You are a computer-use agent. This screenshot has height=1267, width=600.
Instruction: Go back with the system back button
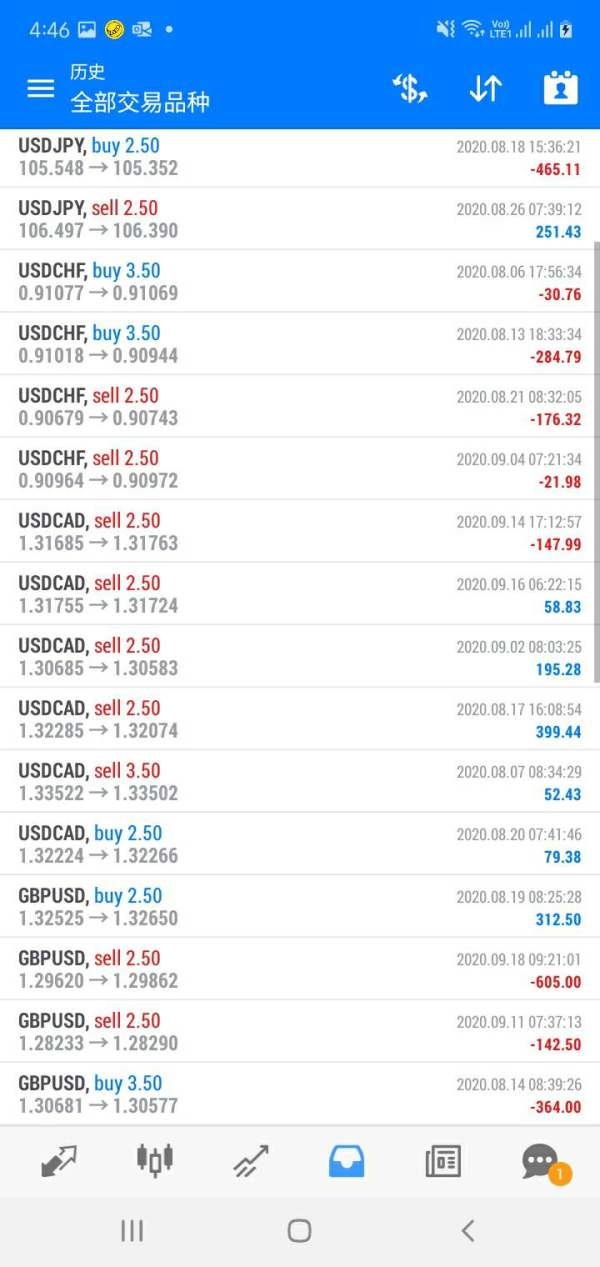467,1231
